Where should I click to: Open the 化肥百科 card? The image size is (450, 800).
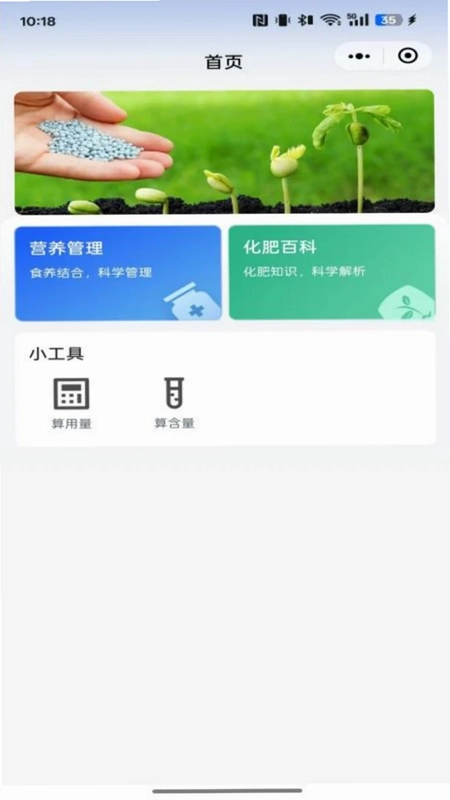[332, 272]
